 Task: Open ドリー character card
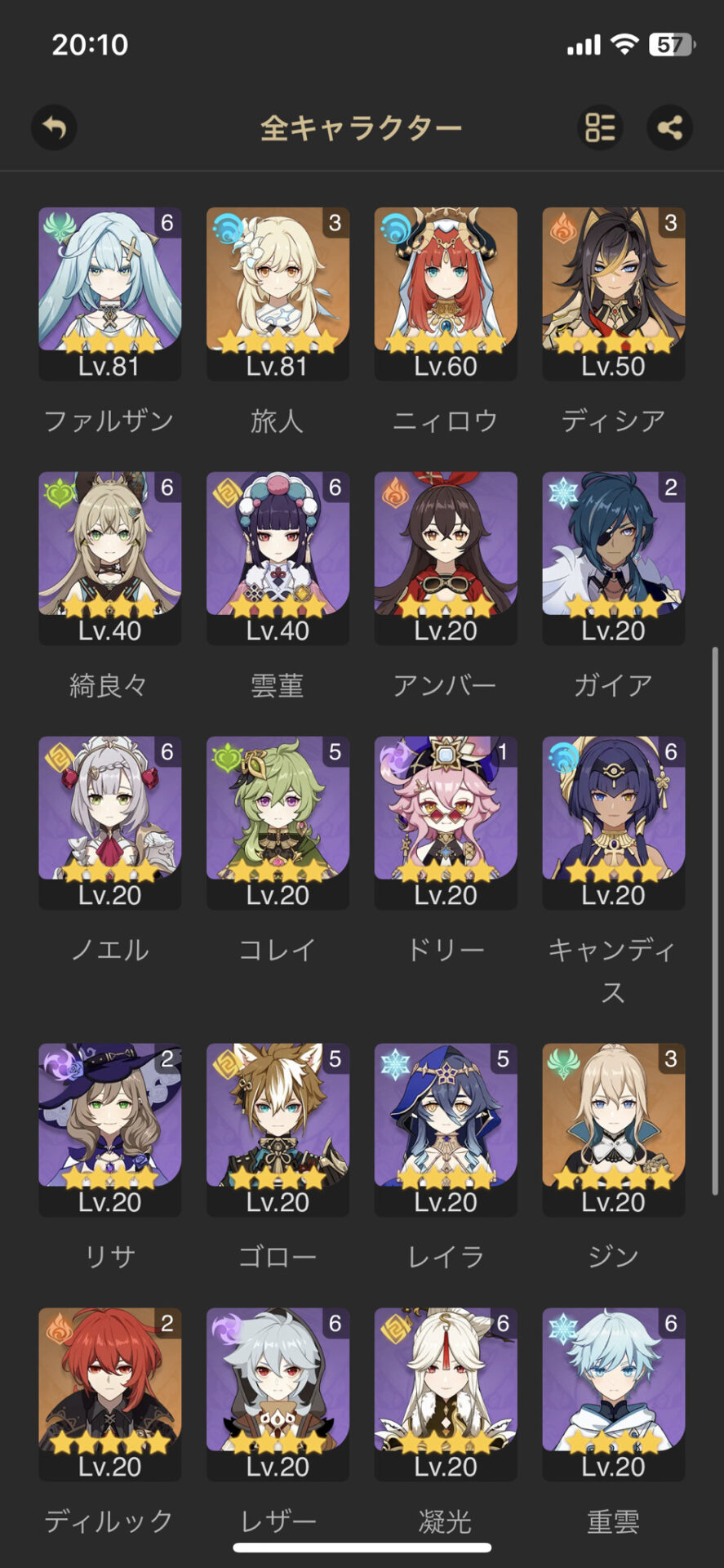pyautogui.click(x=446, y=823)
